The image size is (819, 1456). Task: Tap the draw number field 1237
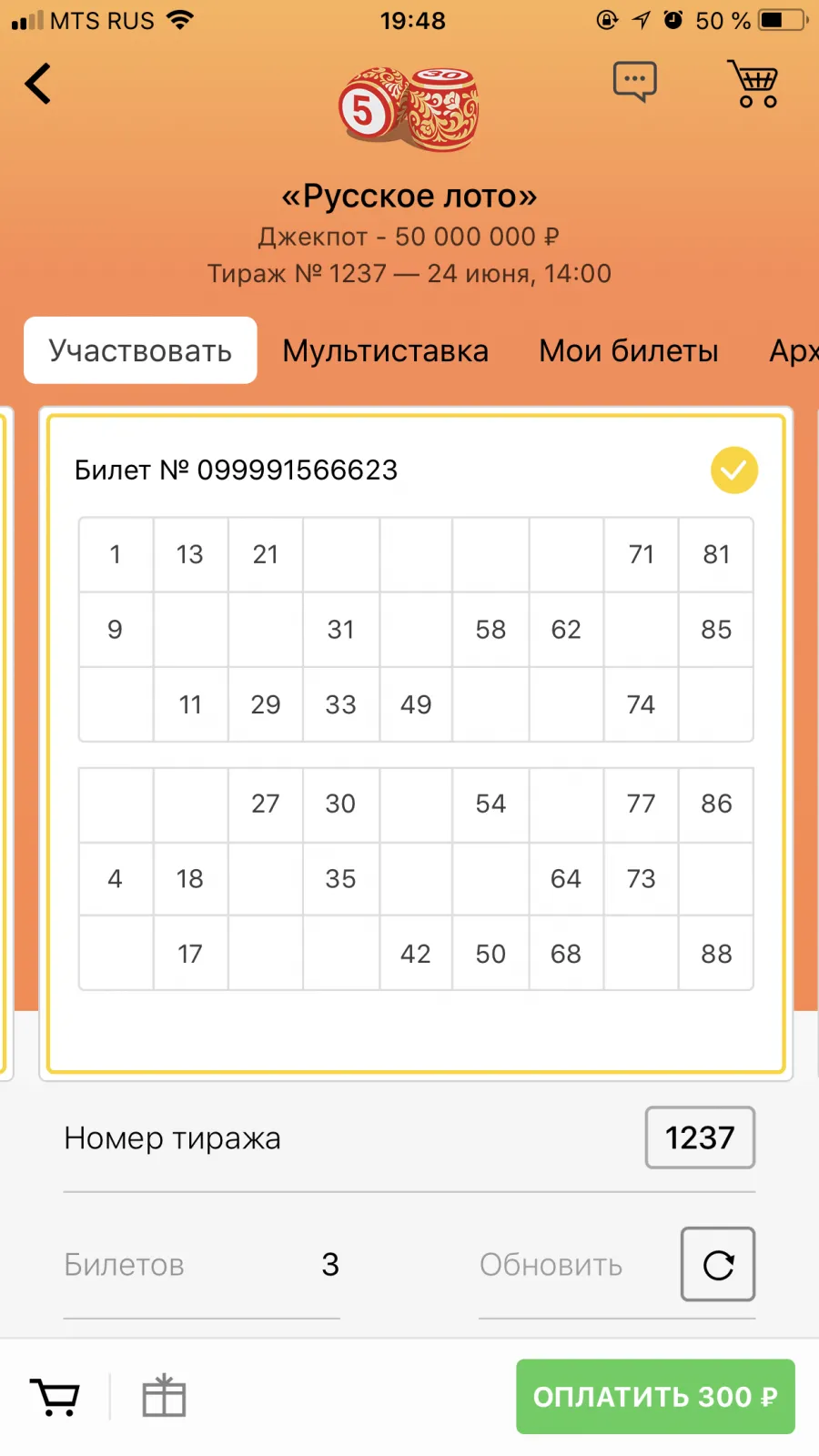[x=700, y=1137]
